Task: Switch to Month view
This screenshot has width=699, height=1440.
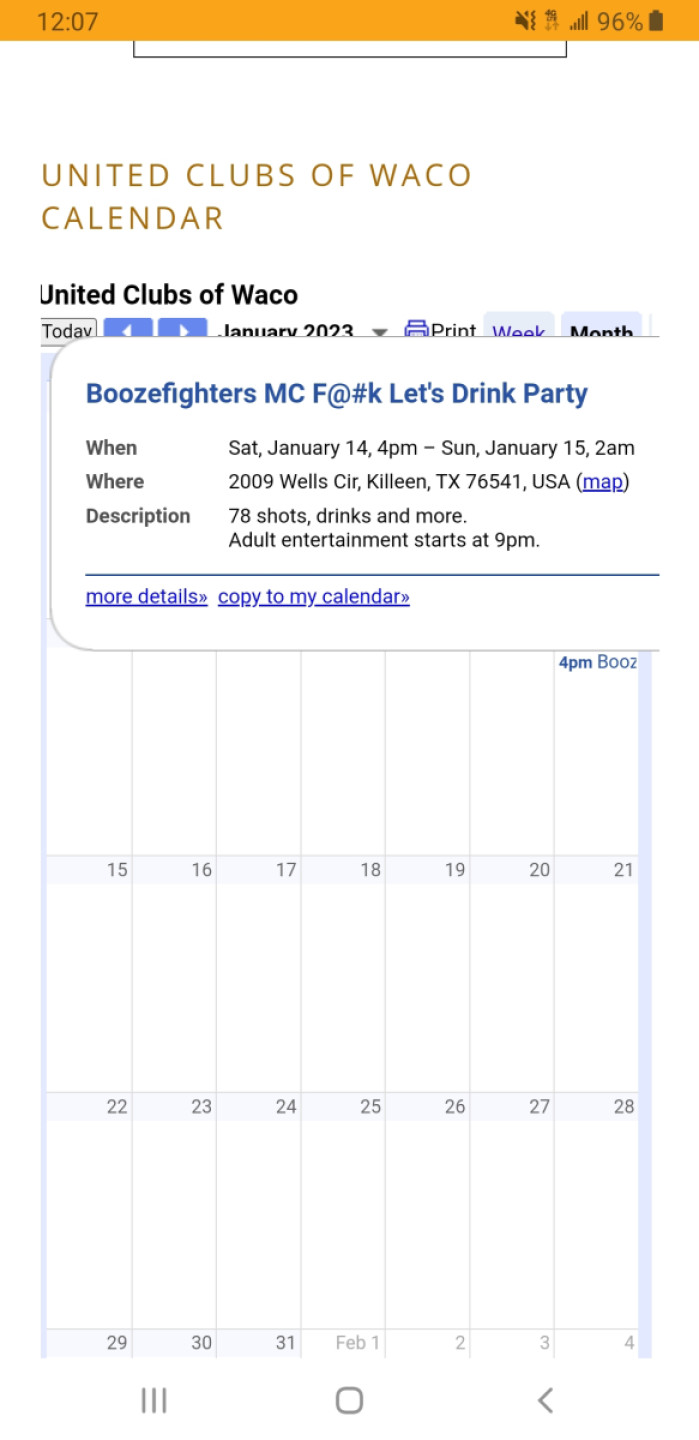Action: click(601, 328)
